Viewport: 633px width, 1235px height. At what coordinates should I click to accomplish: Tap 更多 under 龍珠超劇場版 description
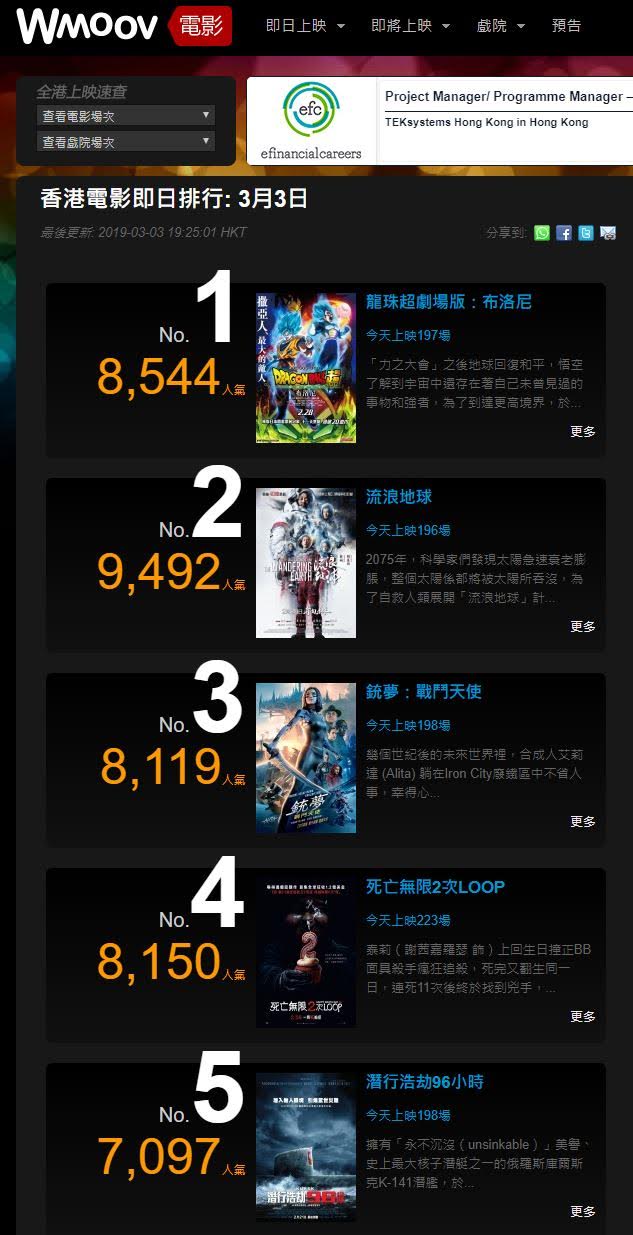click(x=583, y=432)
